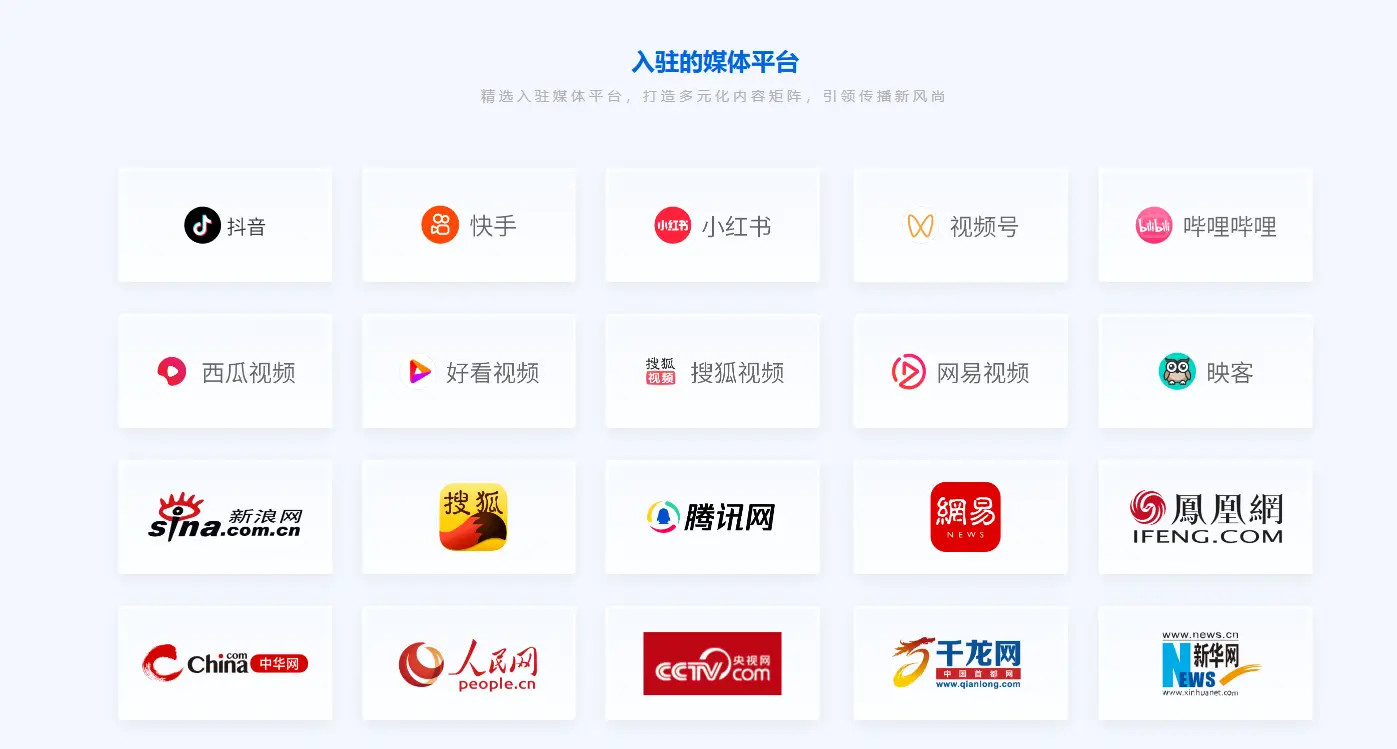Screen dimensions: 1397x749
Task: Tap the China 中华网 card
Action: 225,663
